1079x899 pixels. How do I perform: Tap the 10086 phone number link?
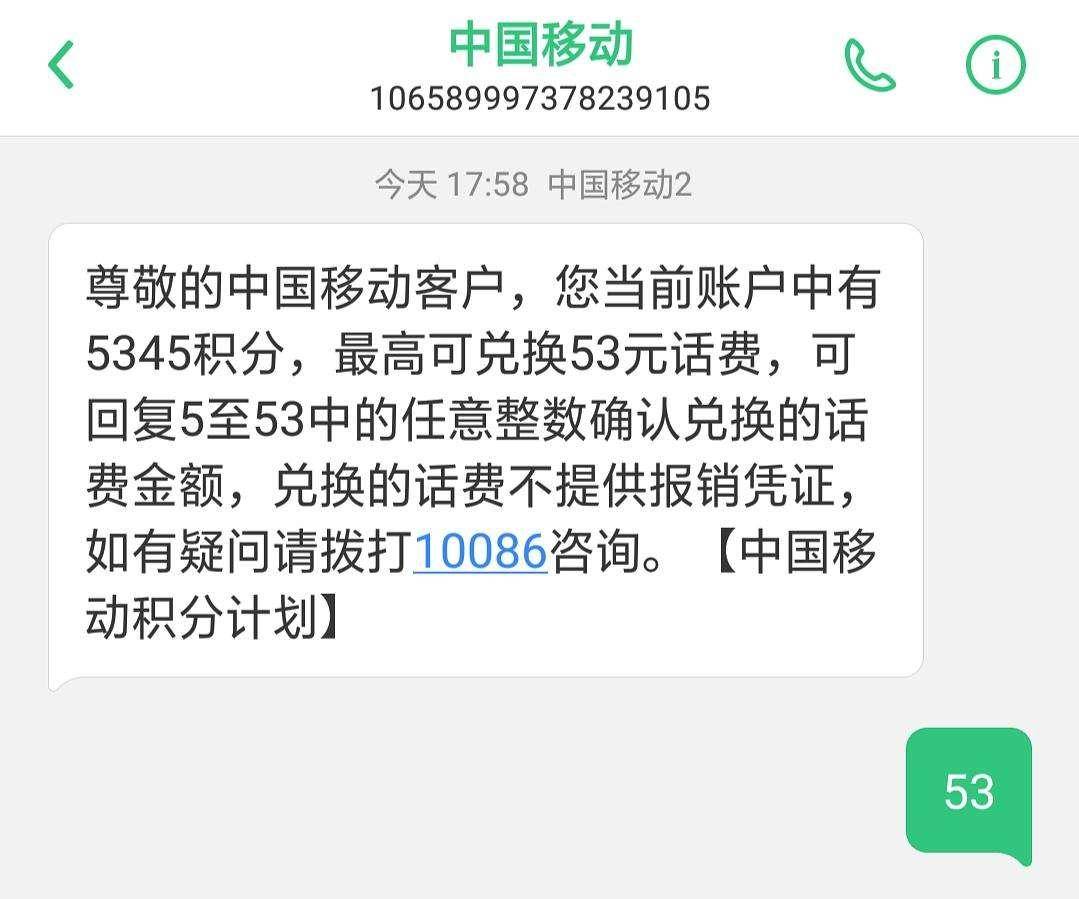click(x=480, y=551)
